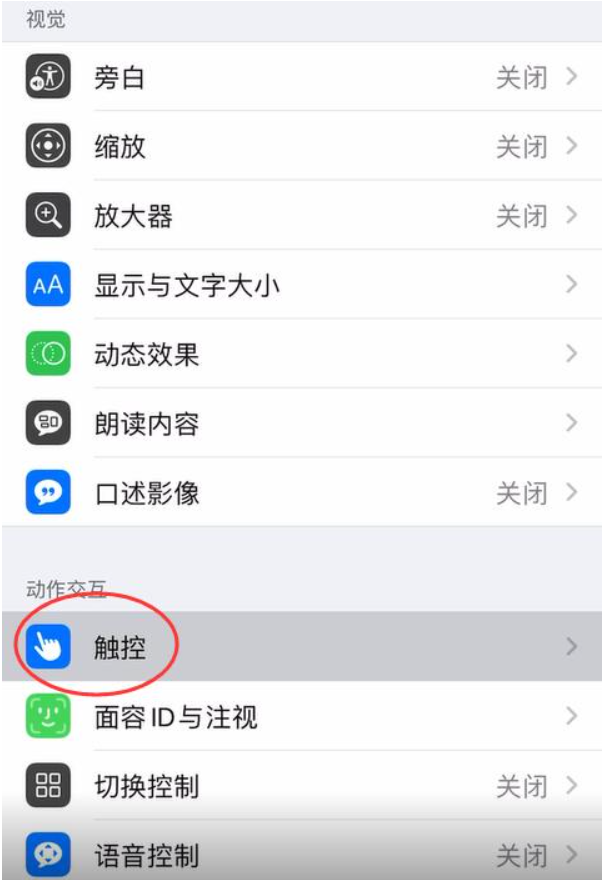
Task: Open the 语音控制 voice control setting
Action: pos(300,855)
